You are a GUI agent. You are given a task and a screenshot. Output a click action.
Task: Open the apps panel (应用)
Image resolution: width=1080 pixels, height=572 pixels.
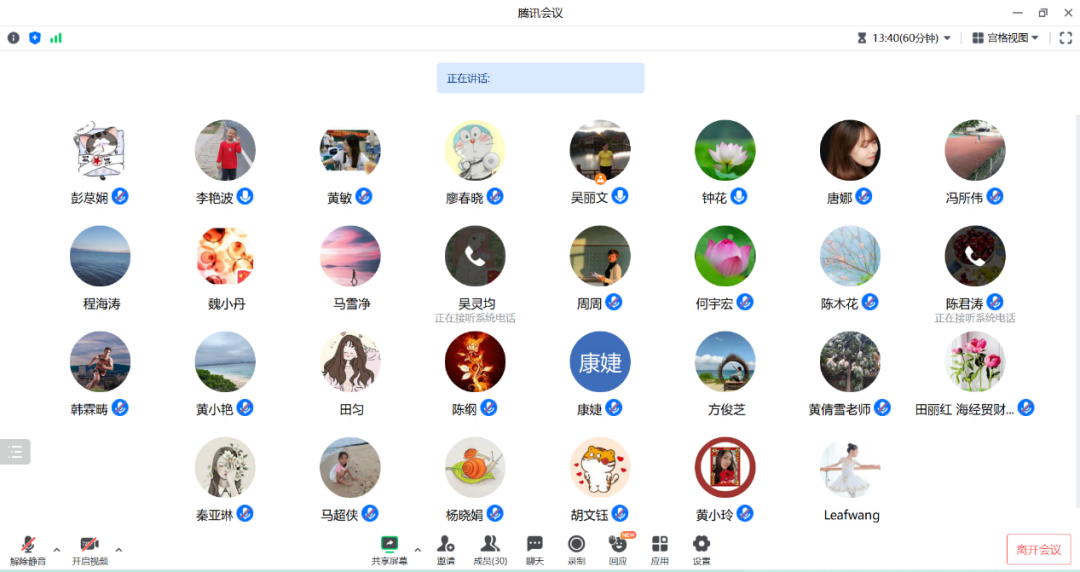[659, 549]
